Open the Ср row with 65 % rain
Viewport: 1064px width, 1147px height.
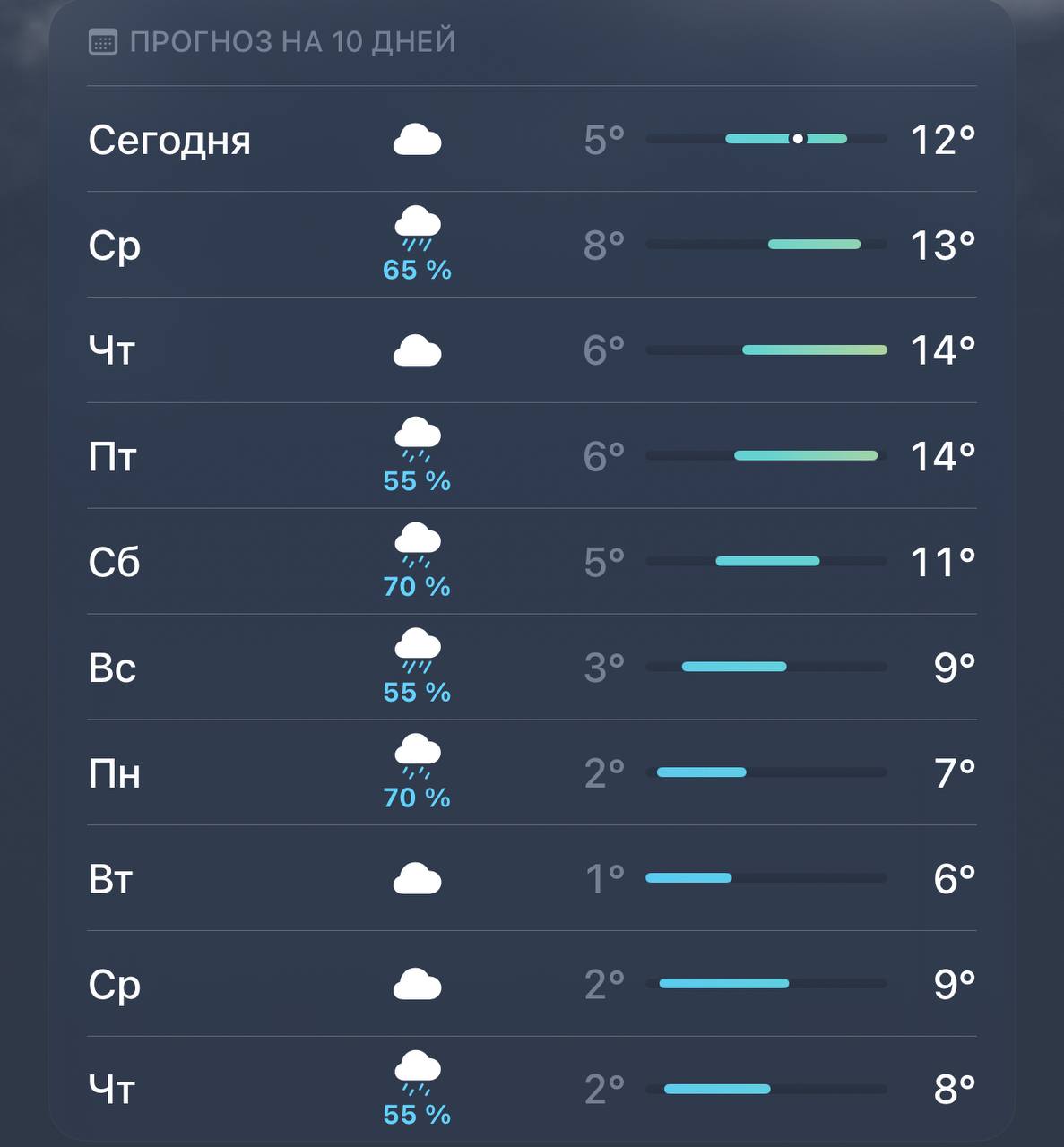532,245
